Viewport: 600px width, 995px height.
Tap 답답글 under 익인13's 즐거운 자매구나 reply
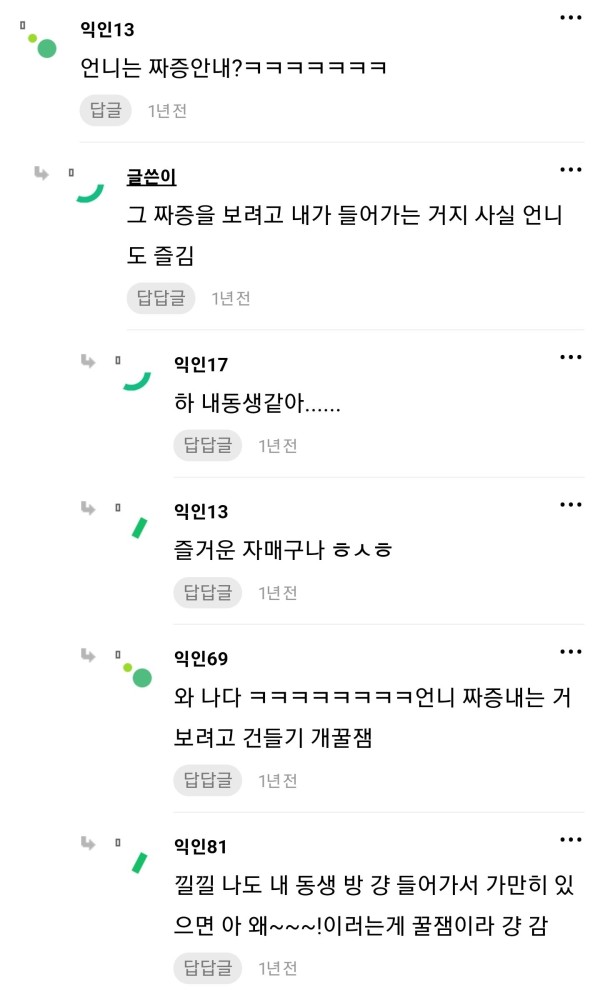pyautogui.click(x=208, y=592)
